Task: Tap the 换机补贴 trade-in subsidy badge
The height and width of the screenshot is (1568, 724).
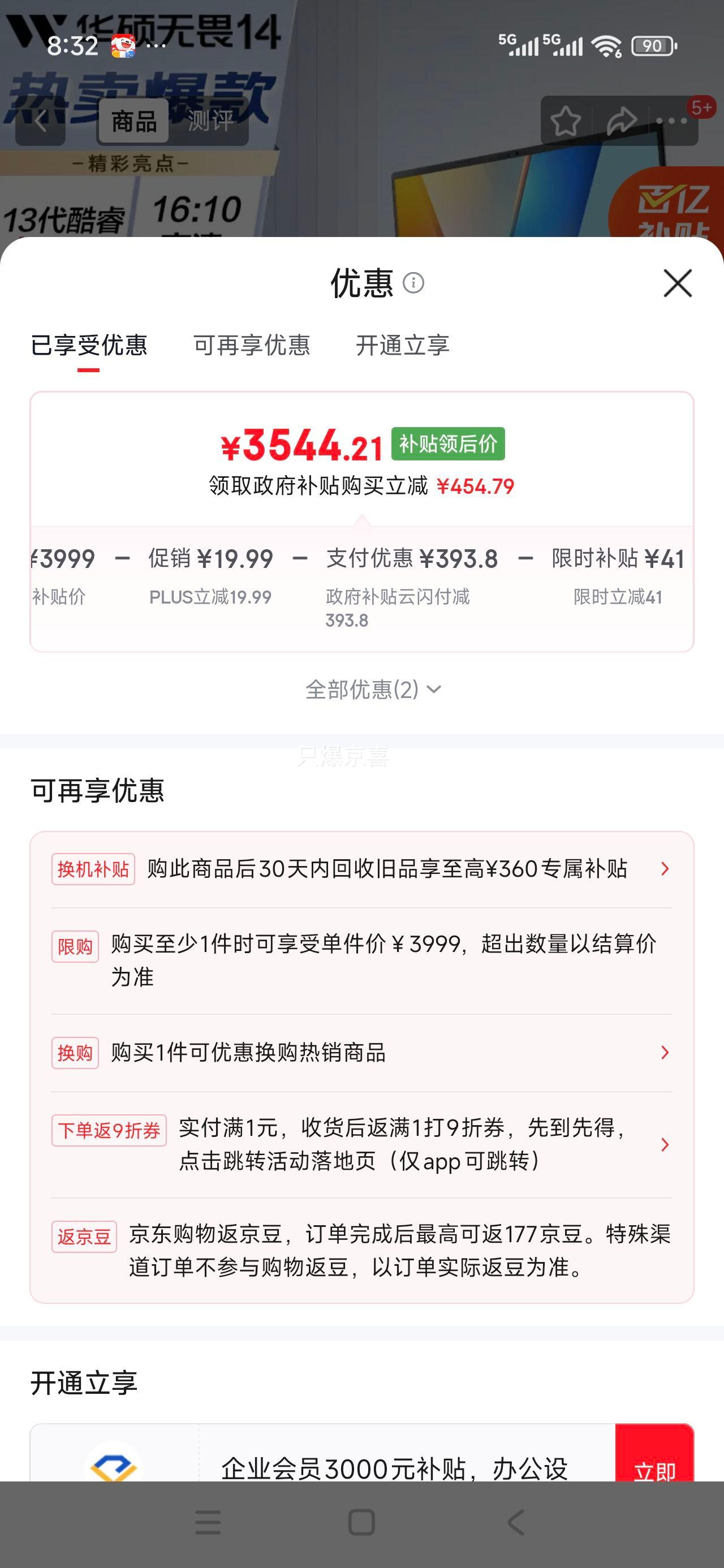Action: pyautogui.click(x=93, y=869)
